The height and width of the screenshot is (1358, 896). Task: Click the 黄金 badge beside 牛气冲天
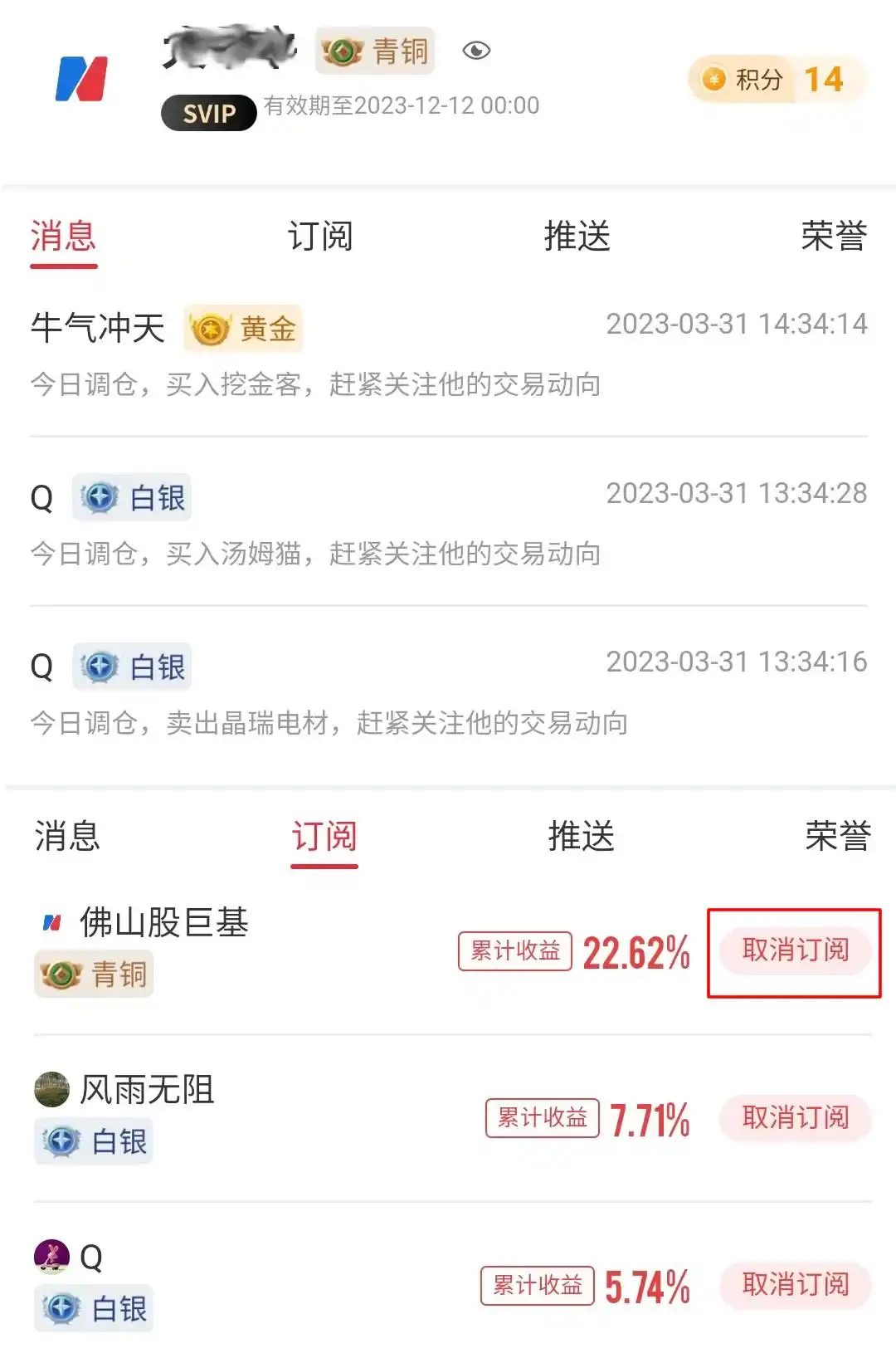click(243, 329)
